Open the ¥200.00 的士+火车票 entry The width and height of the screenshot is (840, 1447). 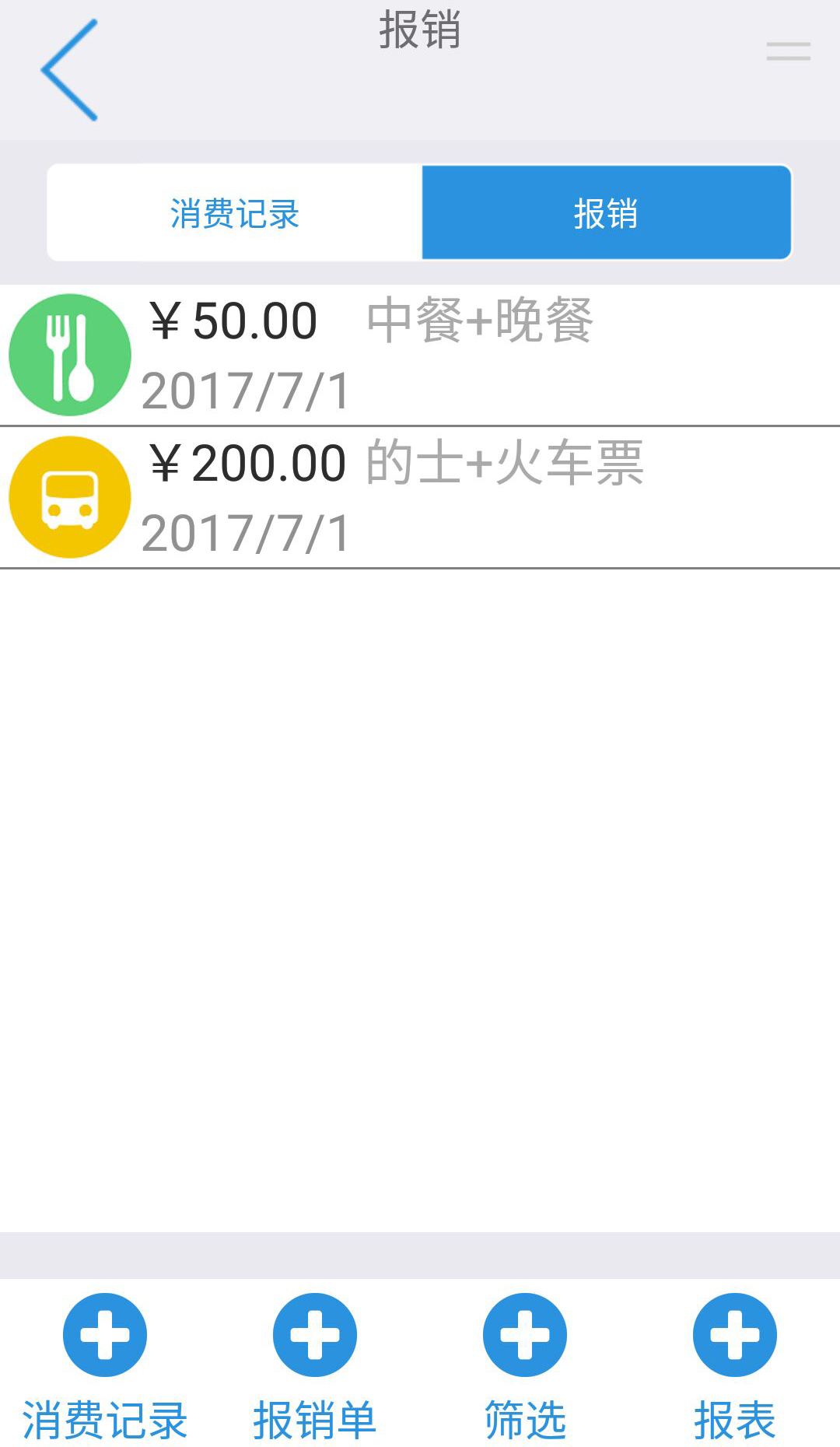click(x=420, y=498)
